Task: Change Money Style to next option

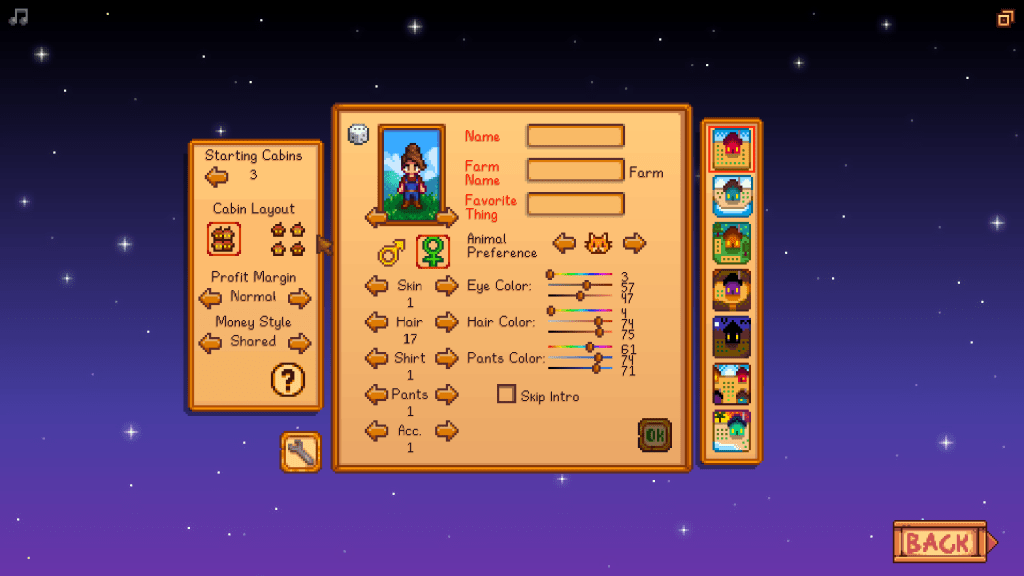Action: 300,343
